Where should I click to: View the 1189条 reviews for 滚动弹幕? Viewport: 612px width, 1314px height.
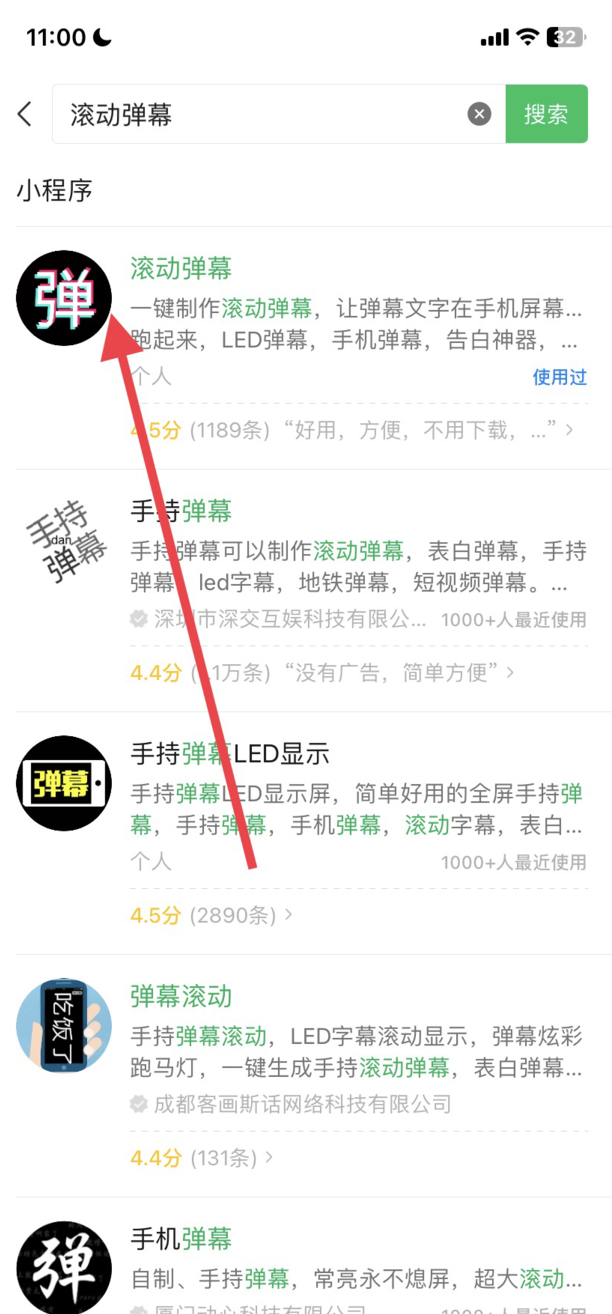pos(350,431)
